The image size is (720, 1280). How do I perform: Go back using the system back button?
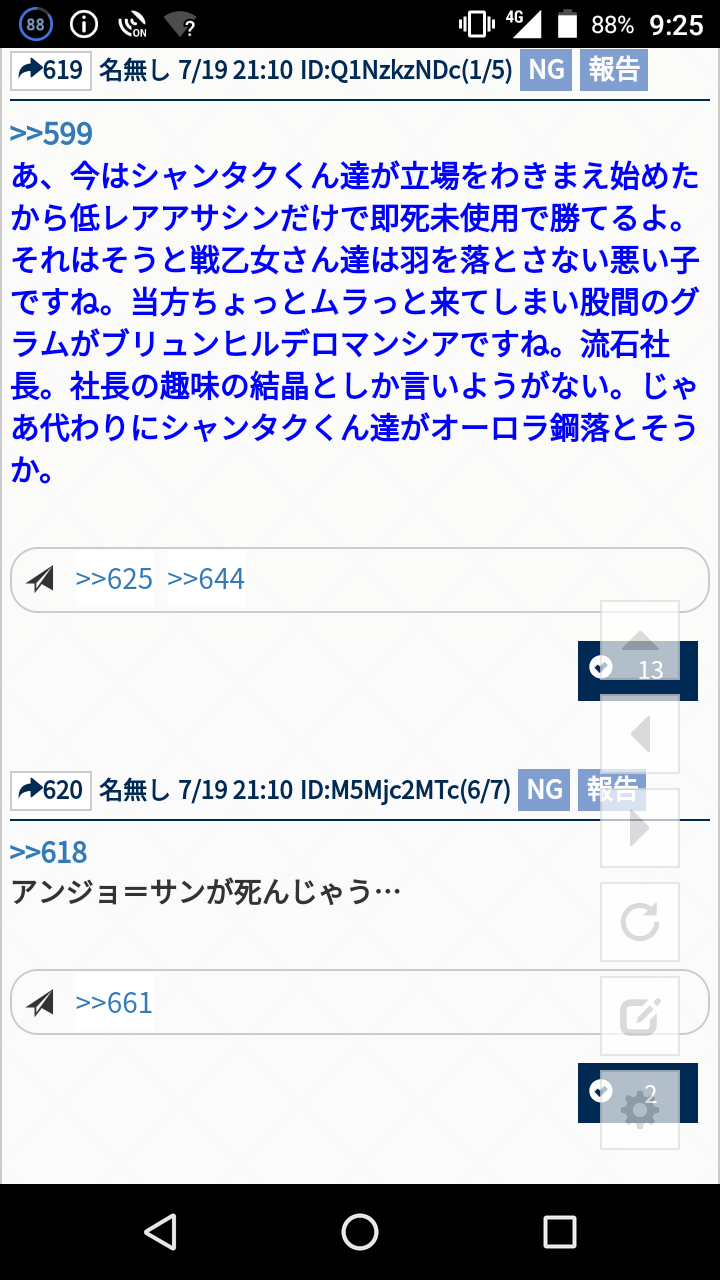[160, 1231]
